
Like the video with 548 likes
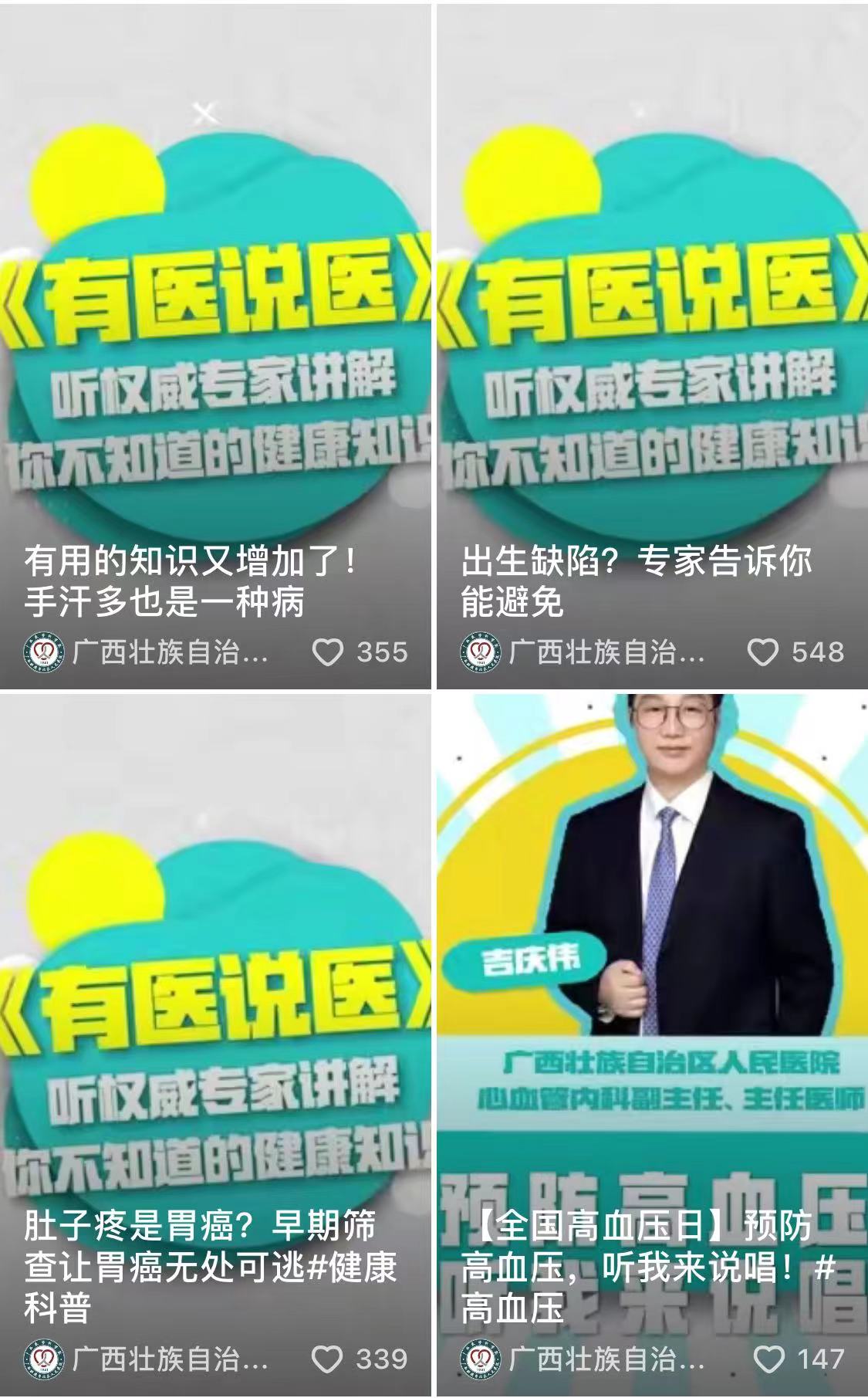(x=763, y=652)
